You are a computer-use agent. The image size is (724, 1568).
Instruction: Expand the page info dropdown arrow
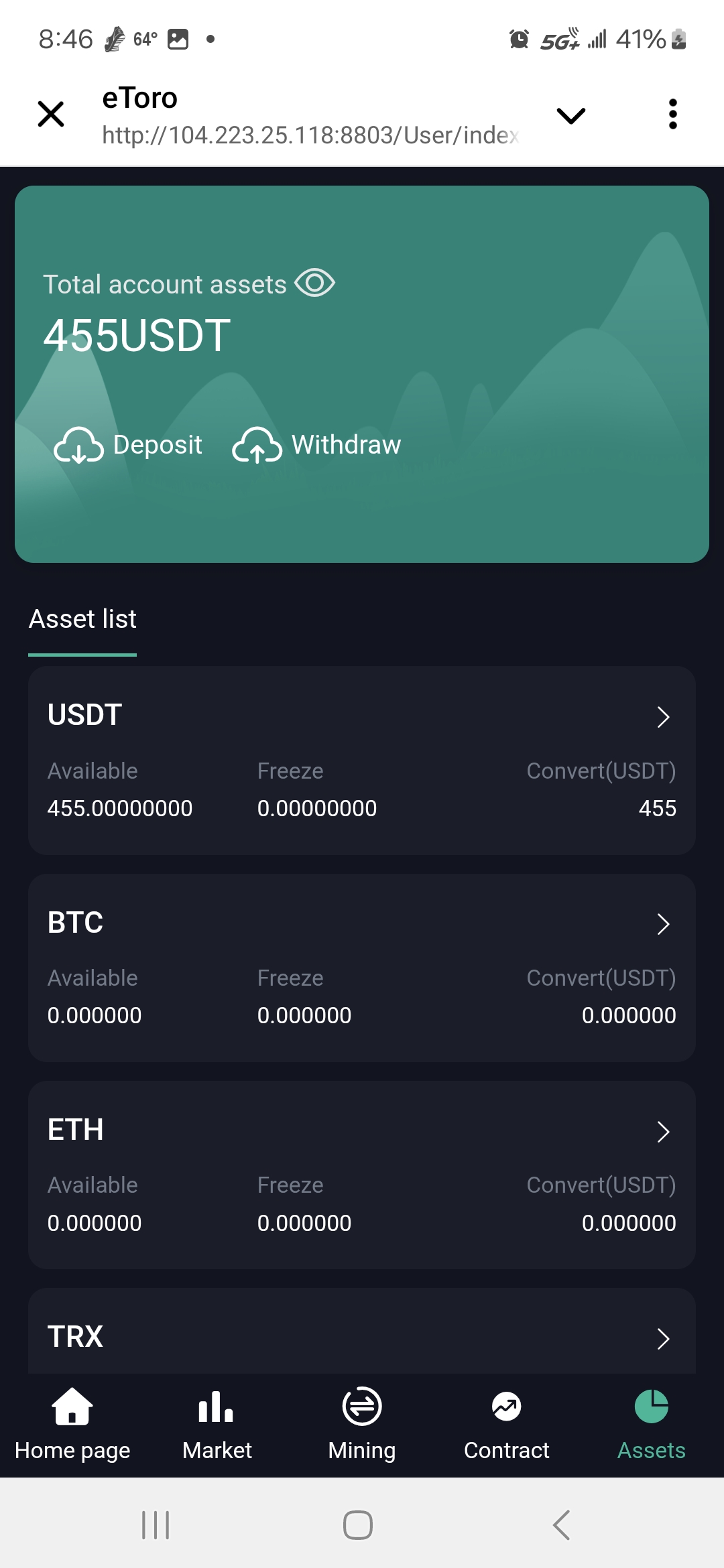tap(570, 115)
